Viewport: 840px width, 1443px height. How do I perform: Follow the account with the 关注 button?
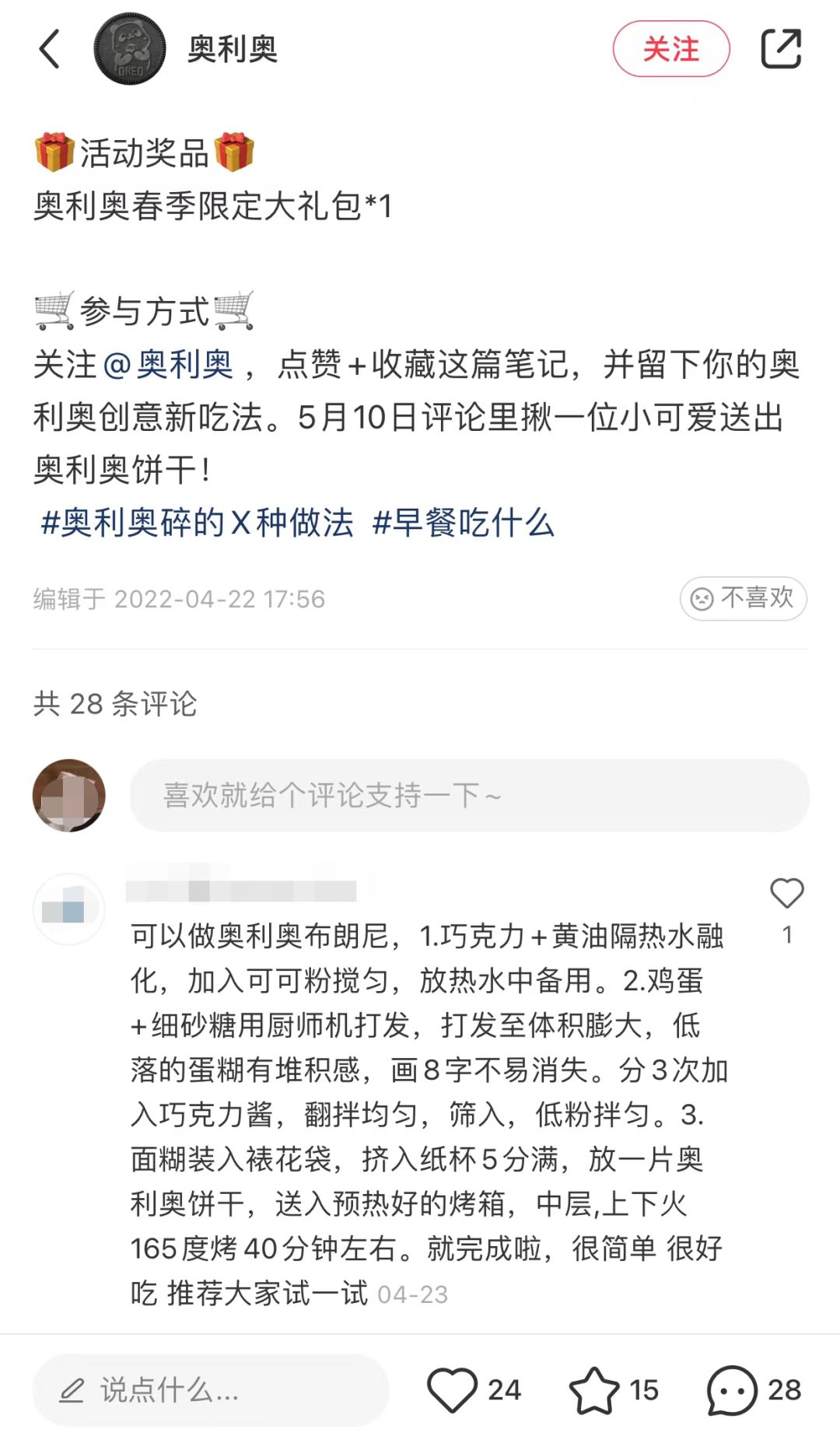670,48
